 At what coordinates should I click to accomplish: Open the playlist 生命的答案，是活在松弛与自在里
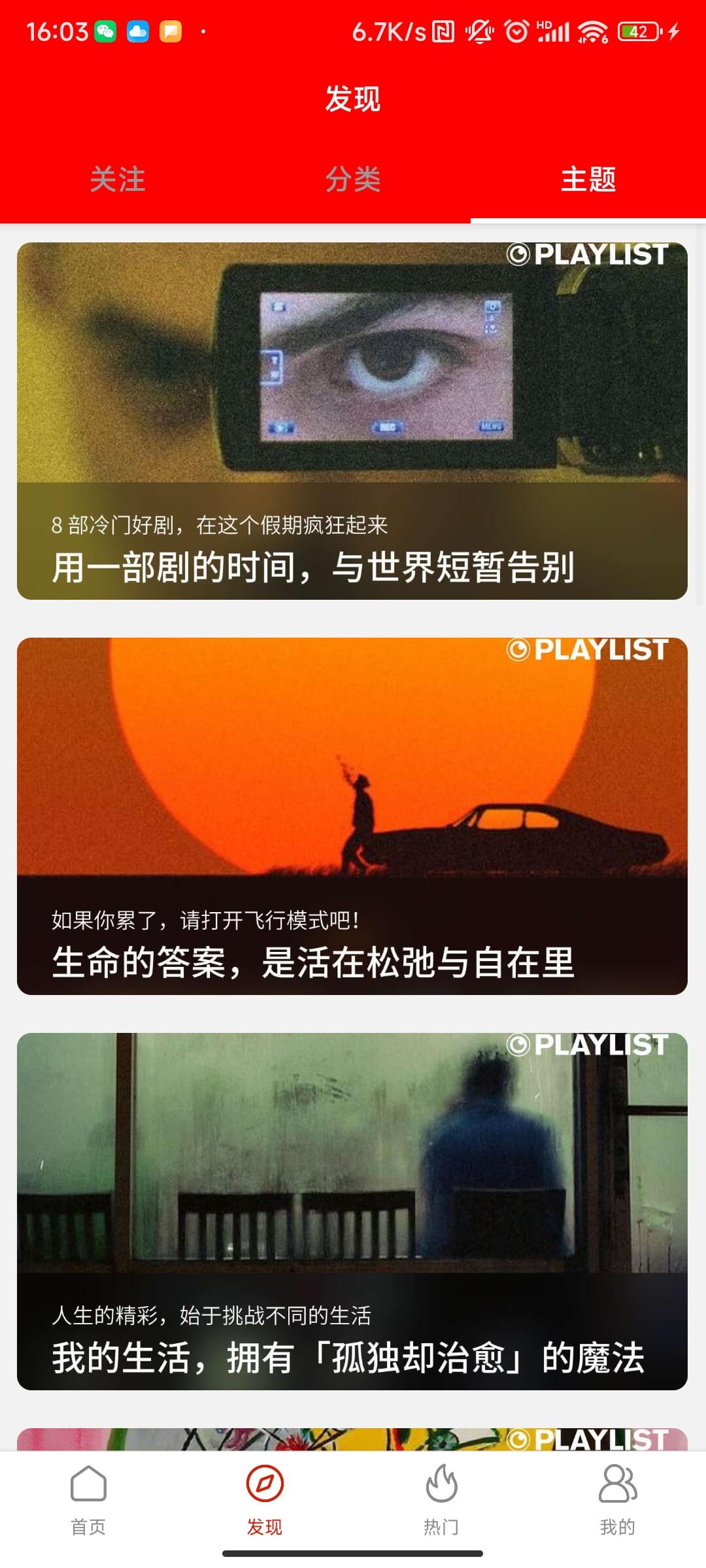tap(352, 816)
